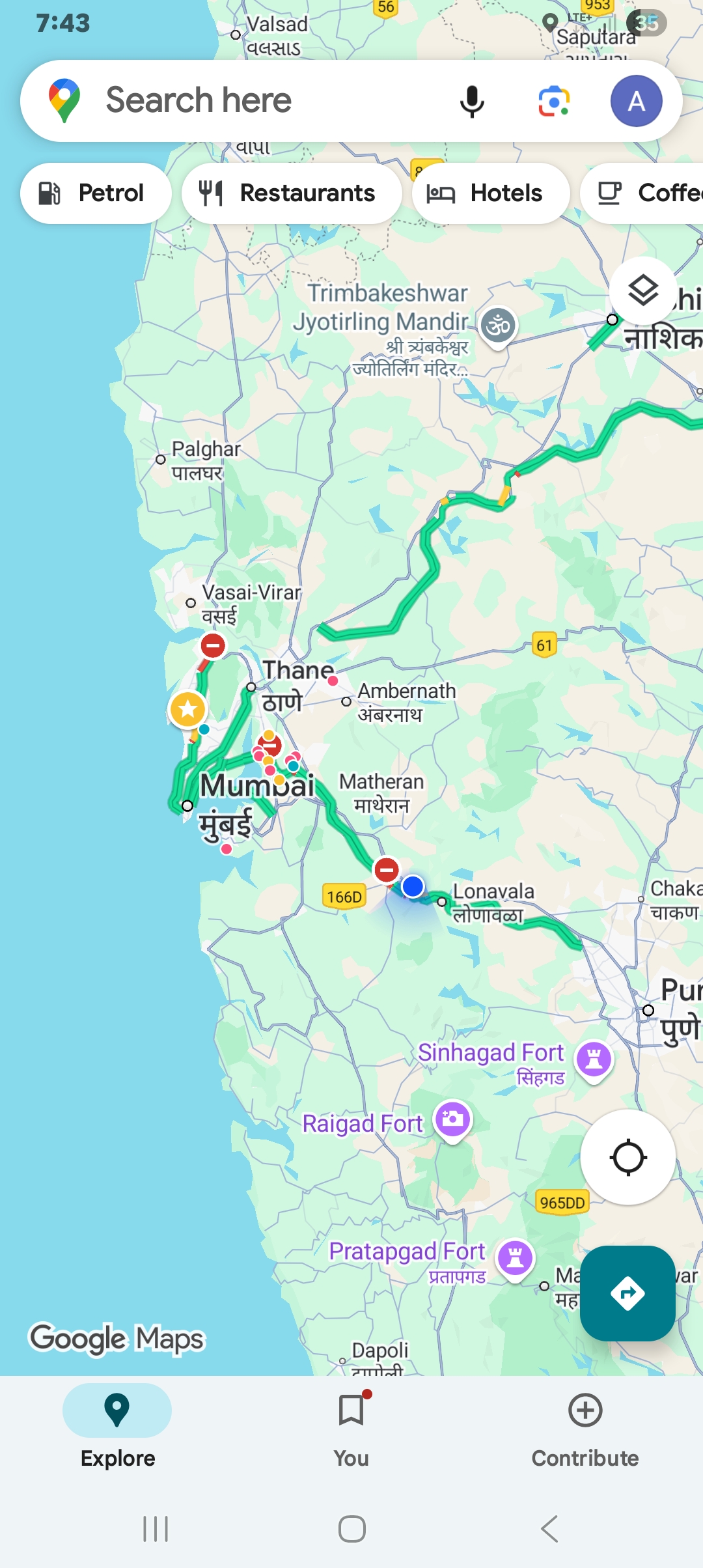Start voice search with the microphone

tap(472, 102)
